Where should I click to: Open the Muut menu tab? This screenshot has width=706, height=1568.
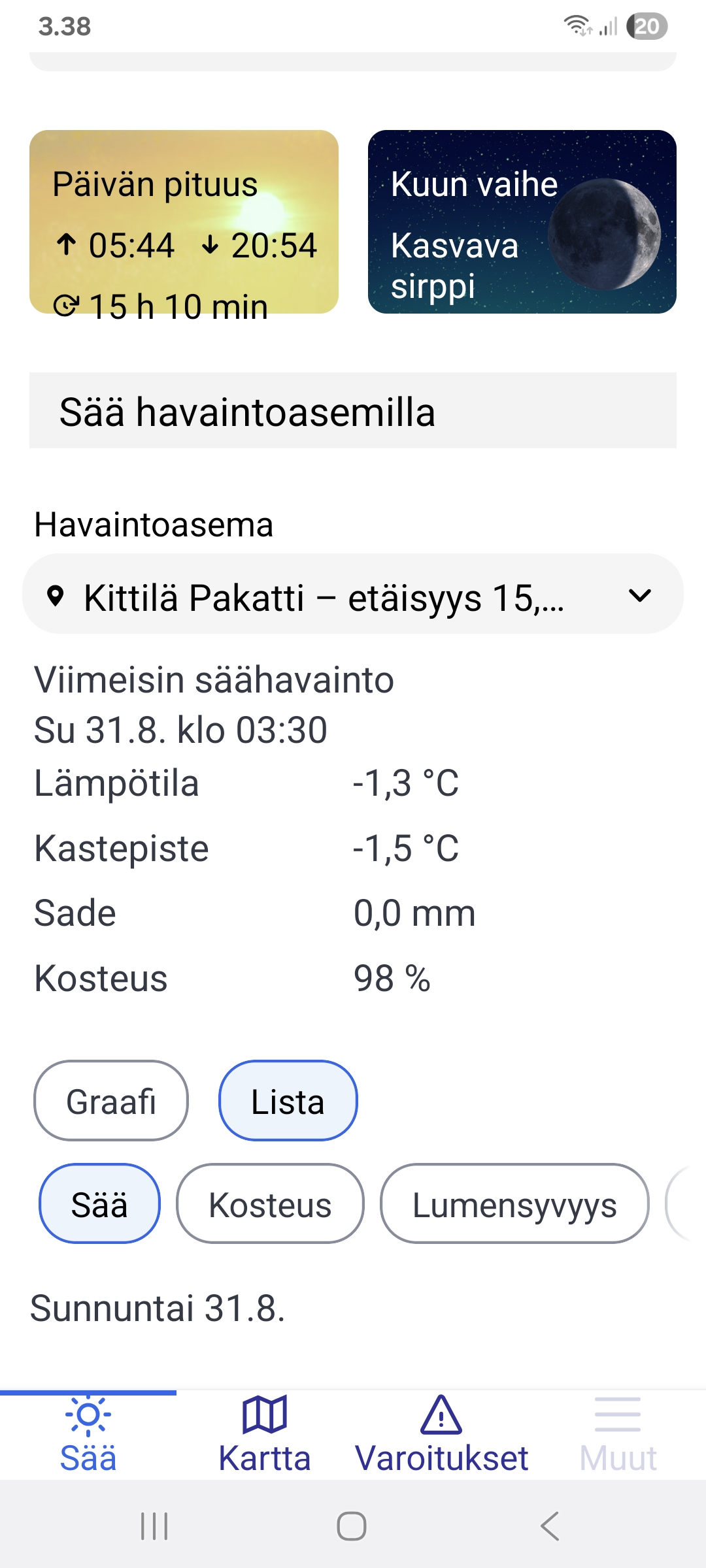(618, 1435)
